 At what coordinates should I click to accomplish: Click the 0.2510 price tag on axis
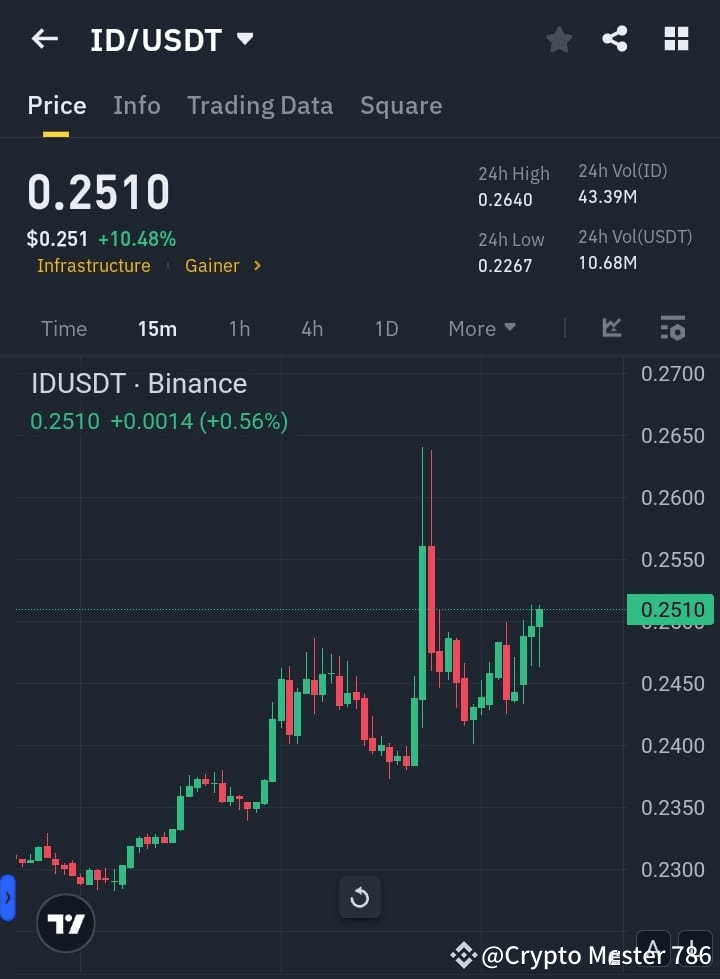coord(670,610)
